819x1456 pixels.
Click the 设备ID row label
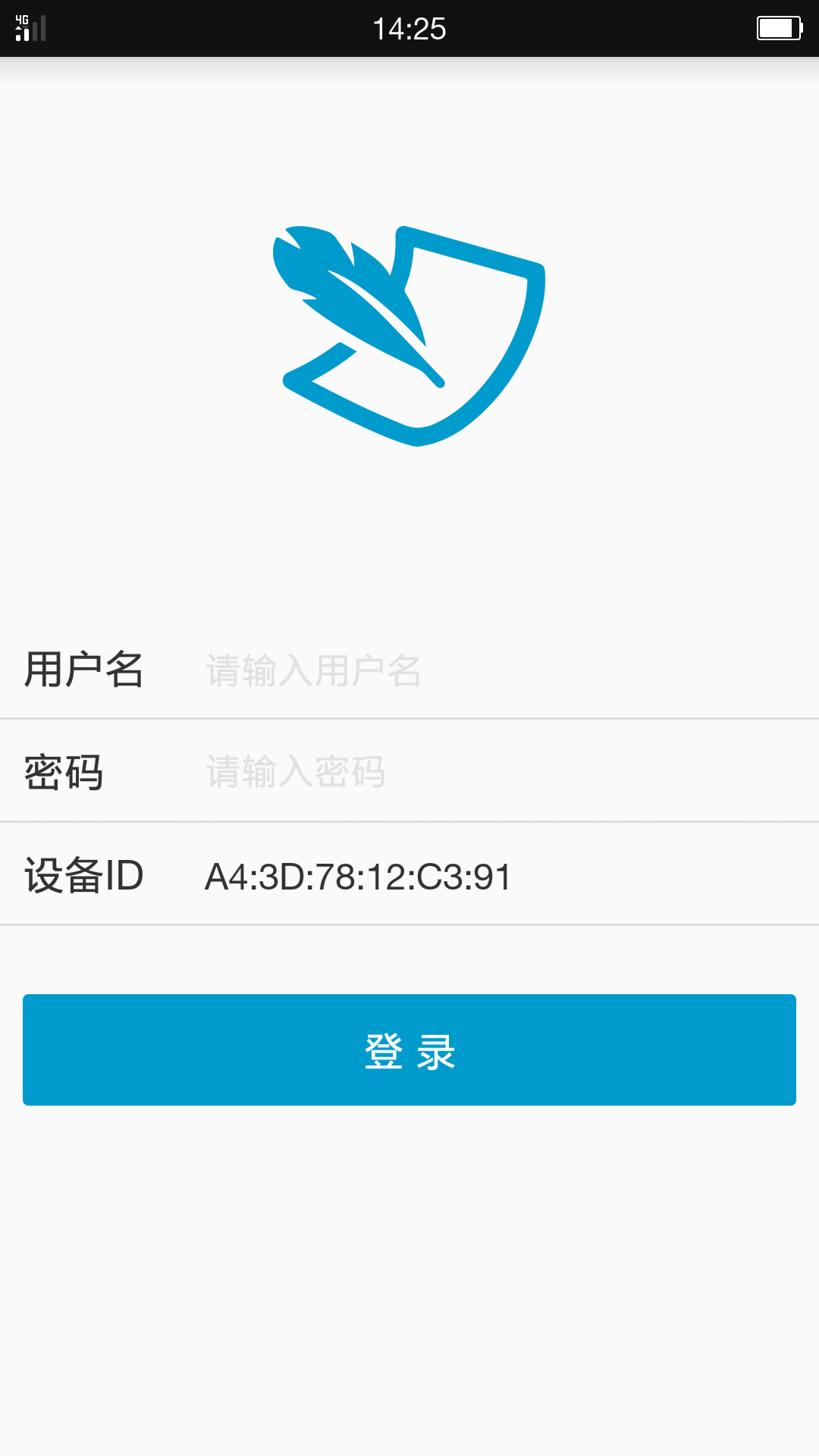(85, 876)
